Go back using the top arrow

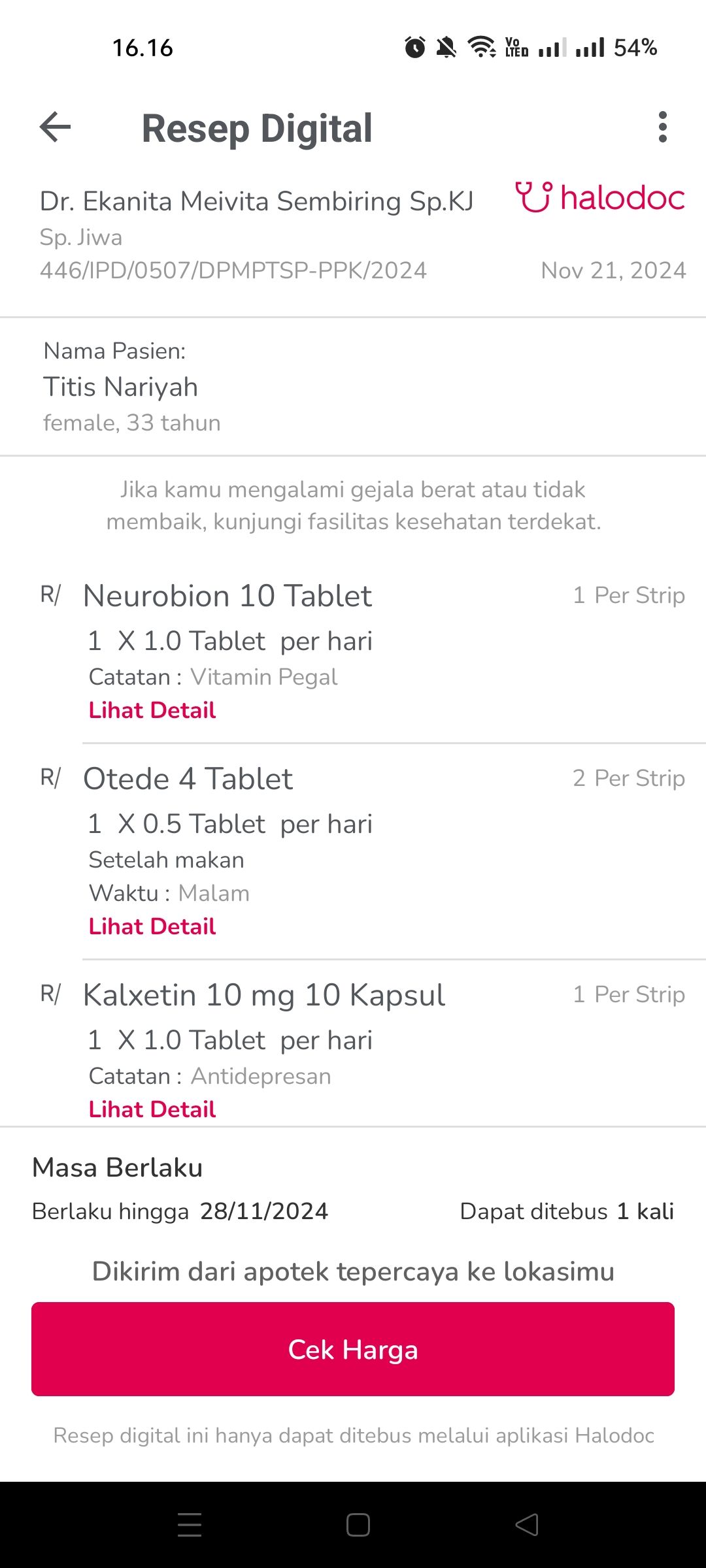coord(55,127)
